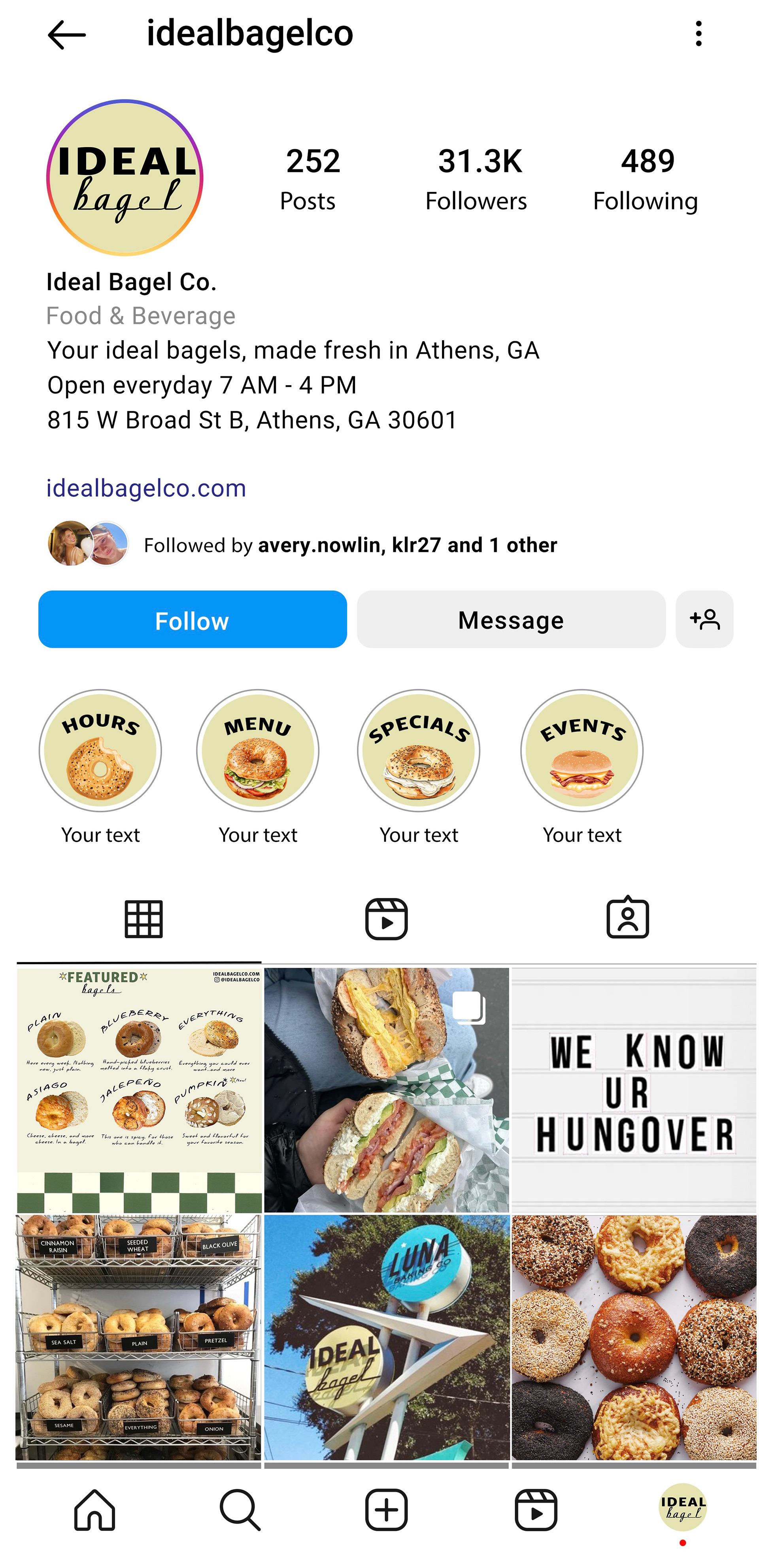Open the three-dot overflow menu
759x1568 pixels.
click(699, 34)
